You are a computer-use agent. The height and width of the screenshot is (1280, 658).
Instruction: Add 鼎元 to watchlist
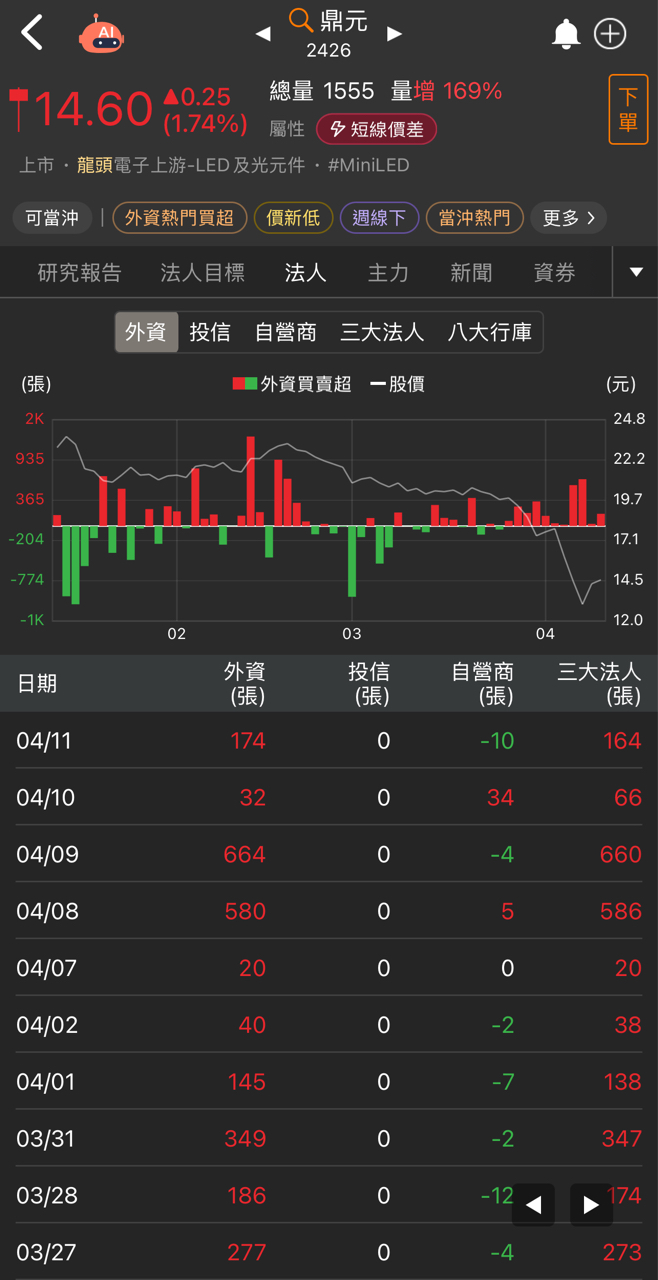[x=610, y=34]
